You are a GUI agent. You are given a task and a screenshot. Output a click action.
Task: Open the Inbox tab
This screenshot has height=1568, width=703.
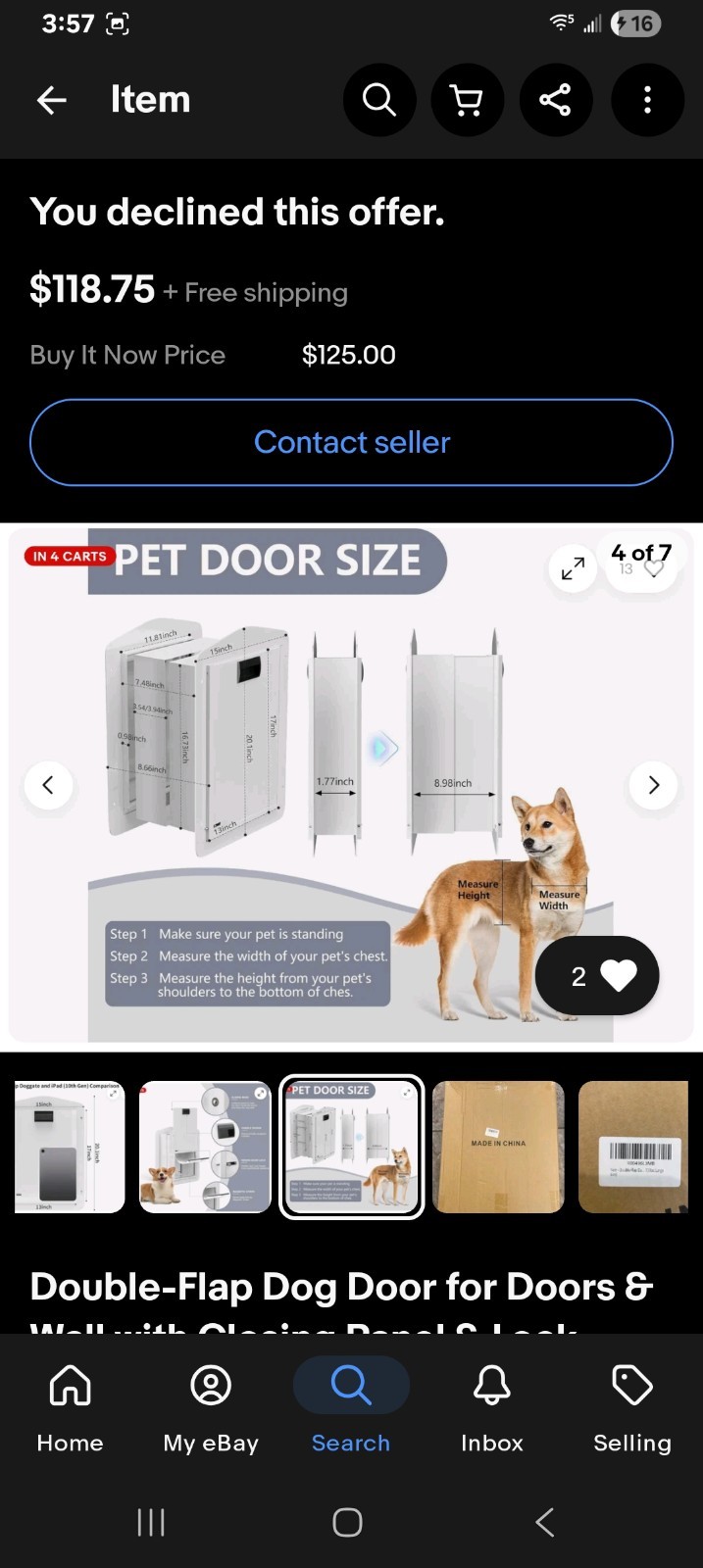(x=491, y=1407)
